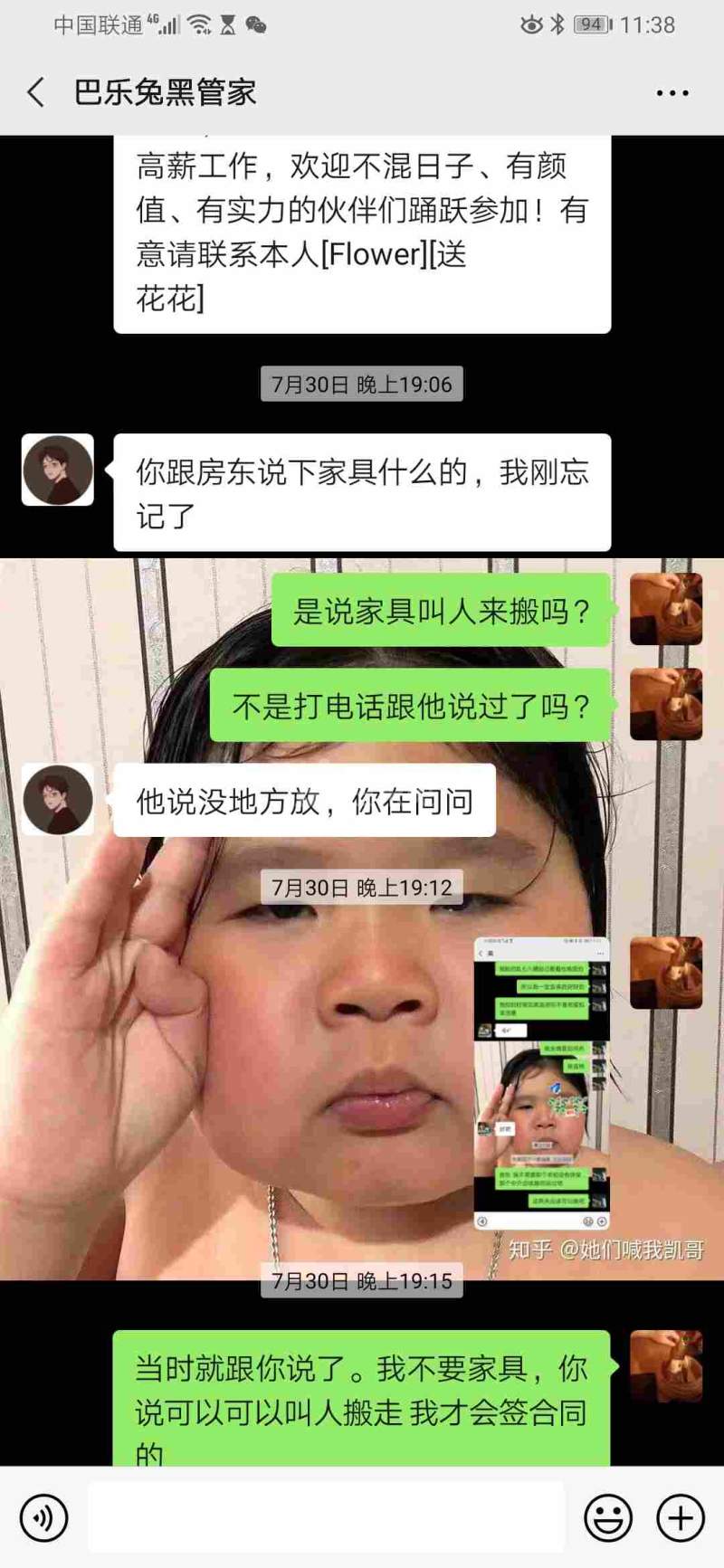Screen dimensions: 724x1568
Task: Open the chat info overflow menu
Action: [x=672, y=92]
